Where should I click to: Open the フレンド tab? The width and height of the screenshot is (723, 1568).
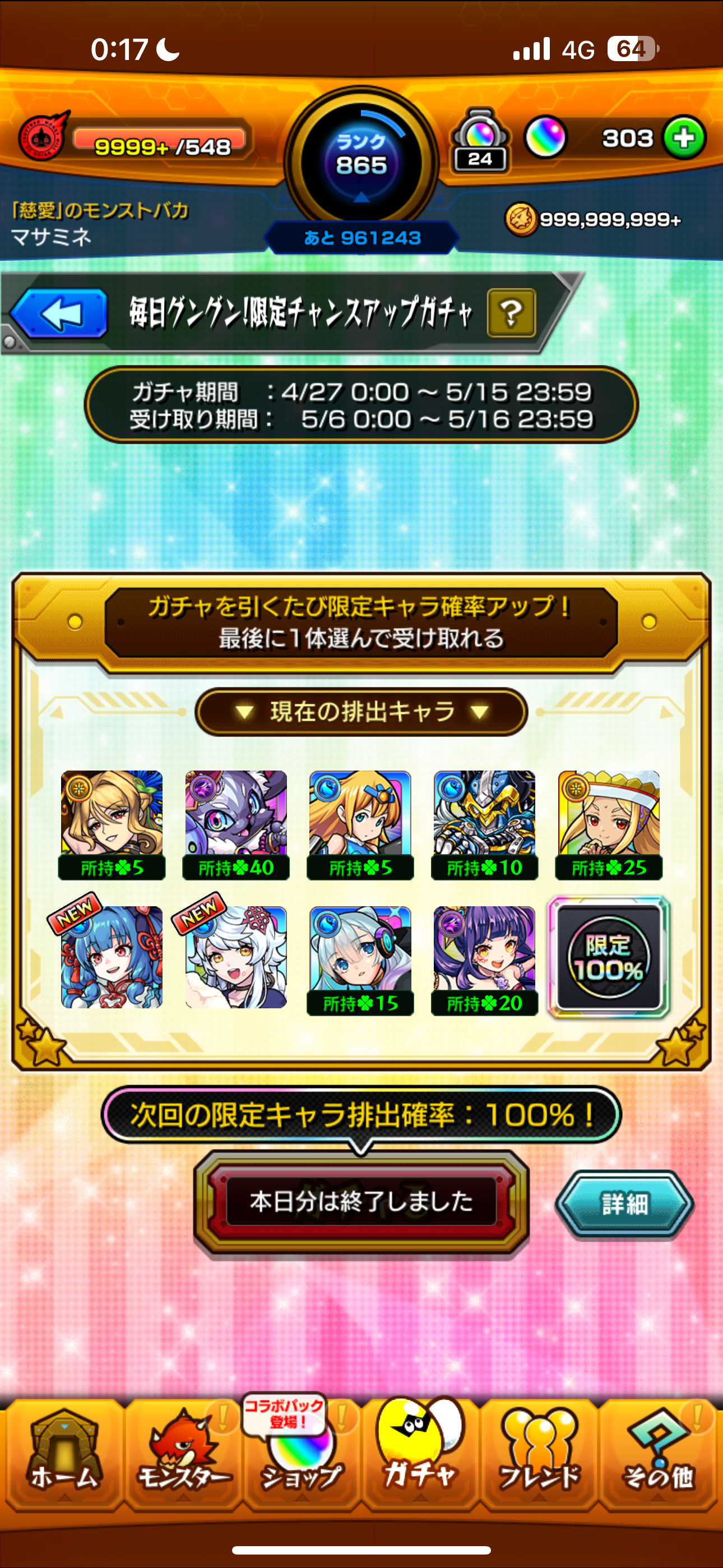point(539,1455)
